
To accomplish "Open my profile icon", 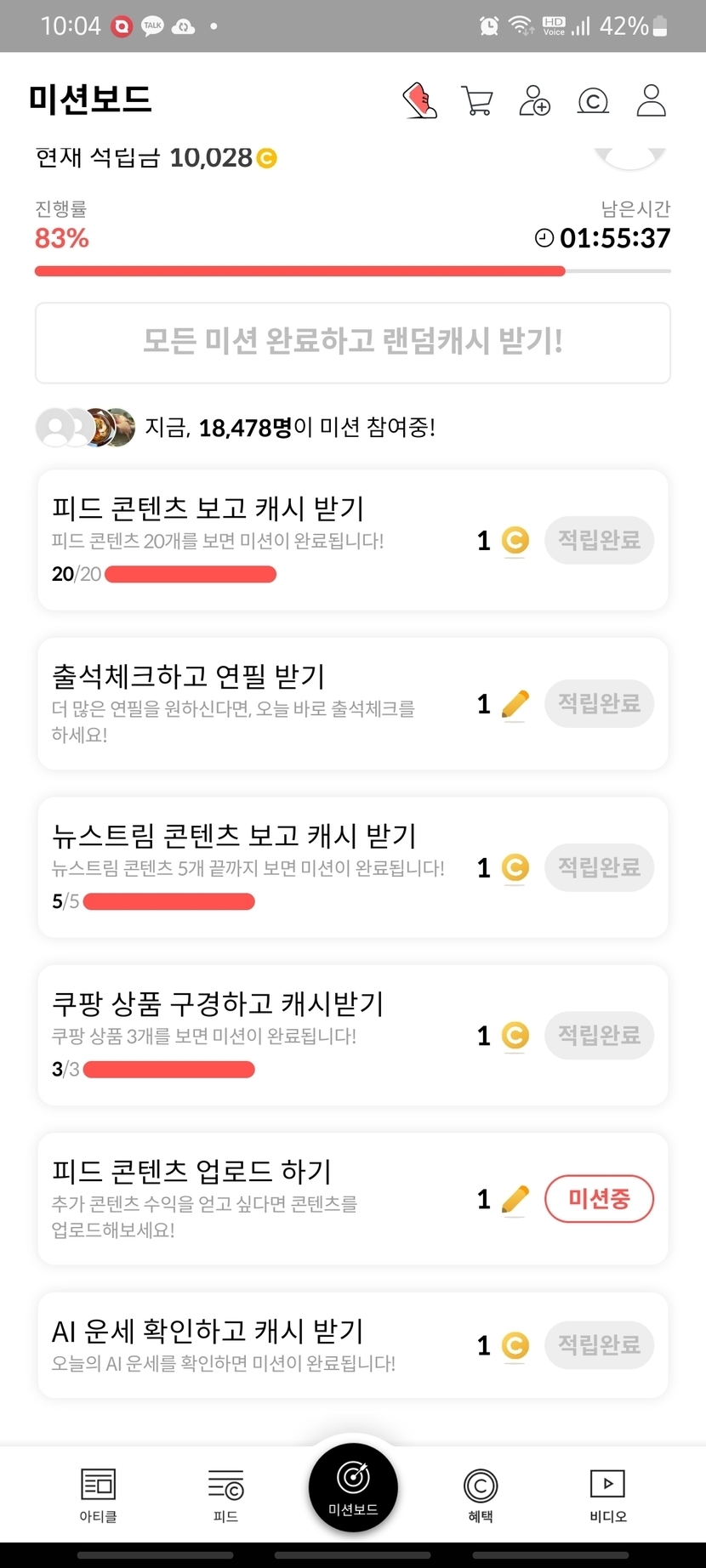I will 651,100.
